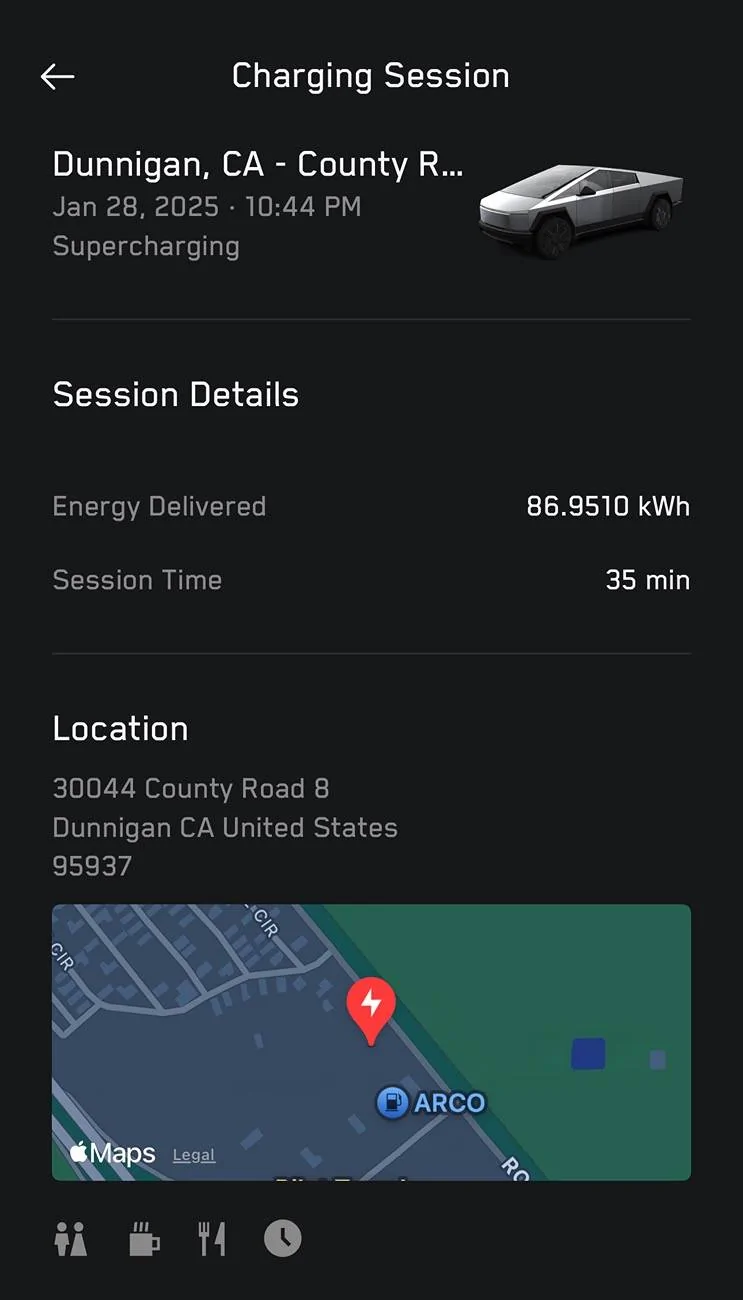Screen dimensions: 743x1300
Task: Go back from Charging Session
Action: 57,77
